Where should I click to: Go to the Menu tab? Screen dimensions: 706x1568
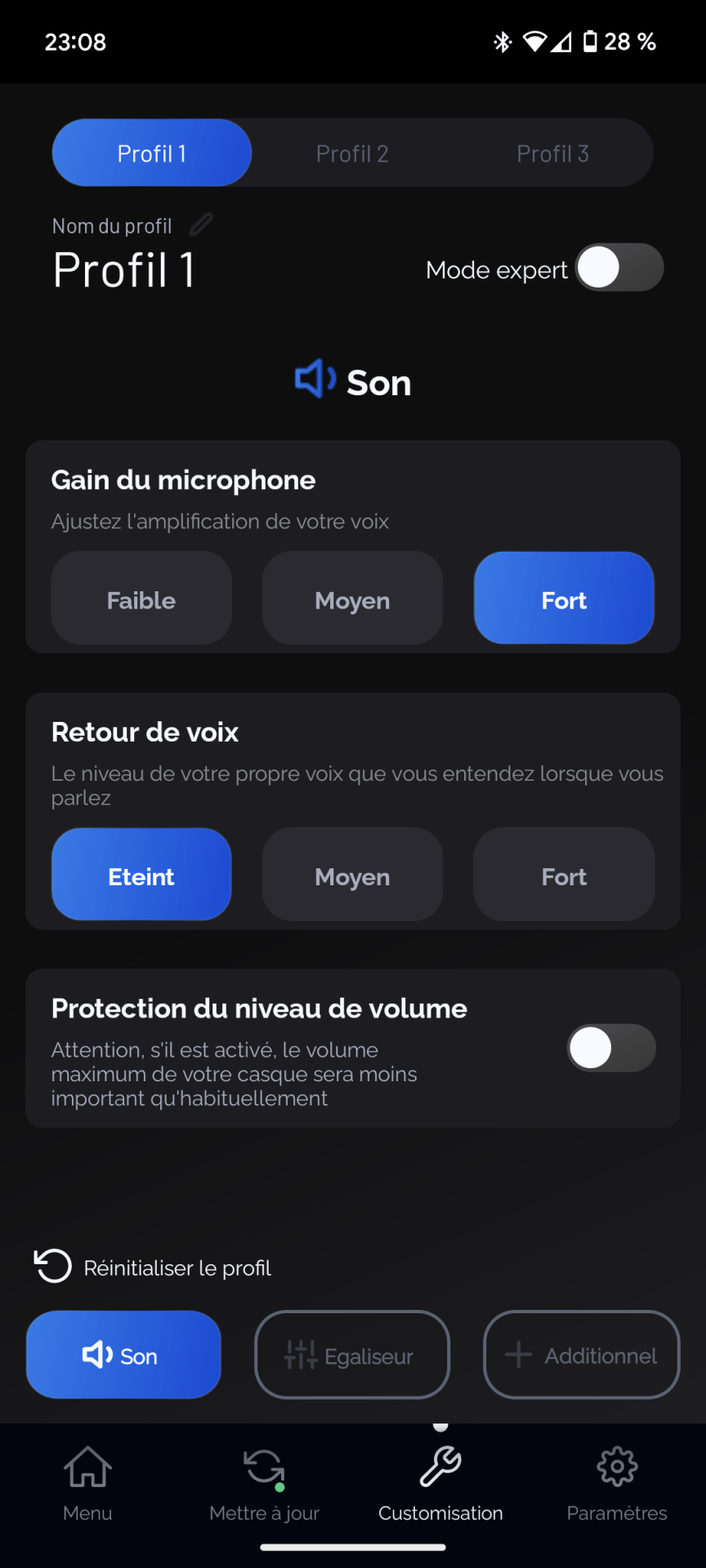[x=87, y=1484]
